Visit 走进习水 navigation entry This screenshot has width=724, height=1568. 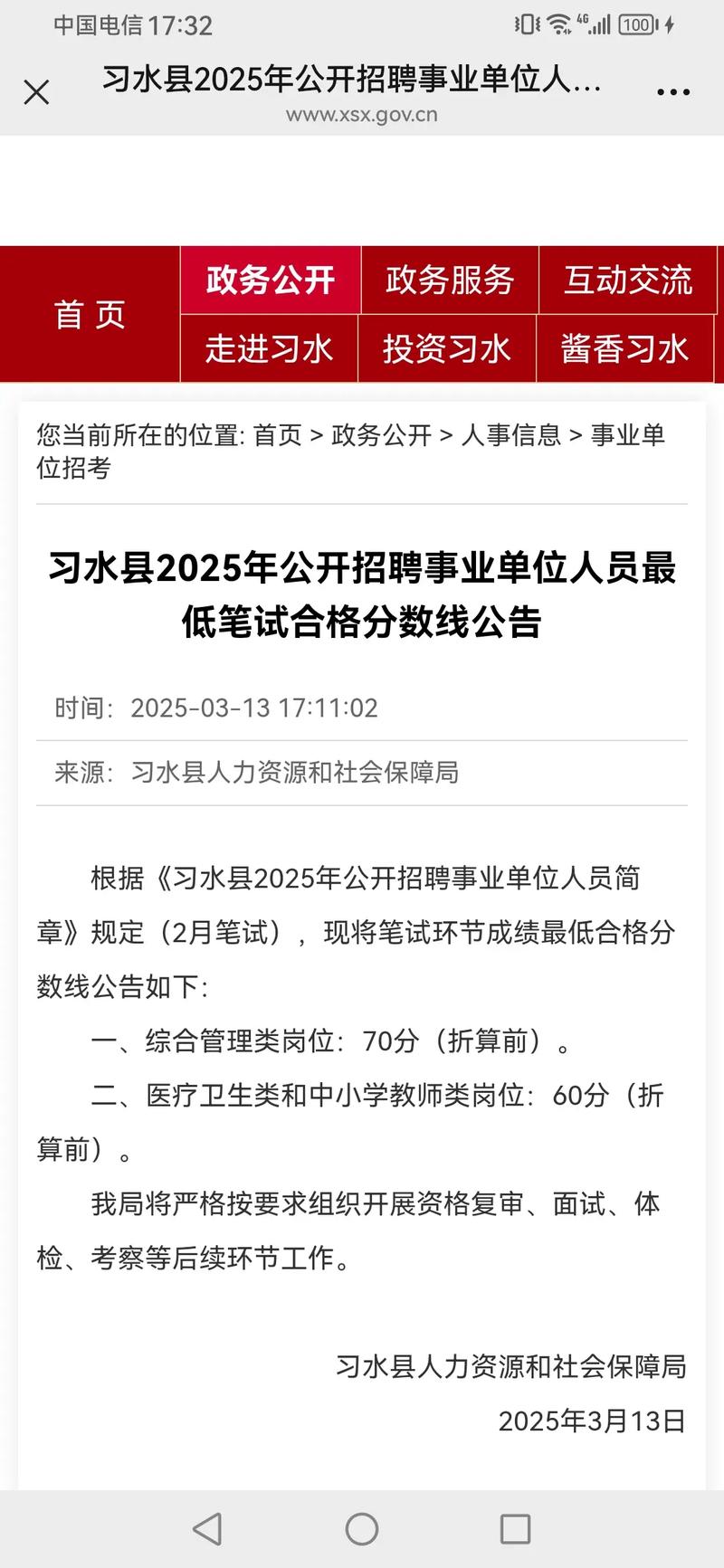click(270, 348)
